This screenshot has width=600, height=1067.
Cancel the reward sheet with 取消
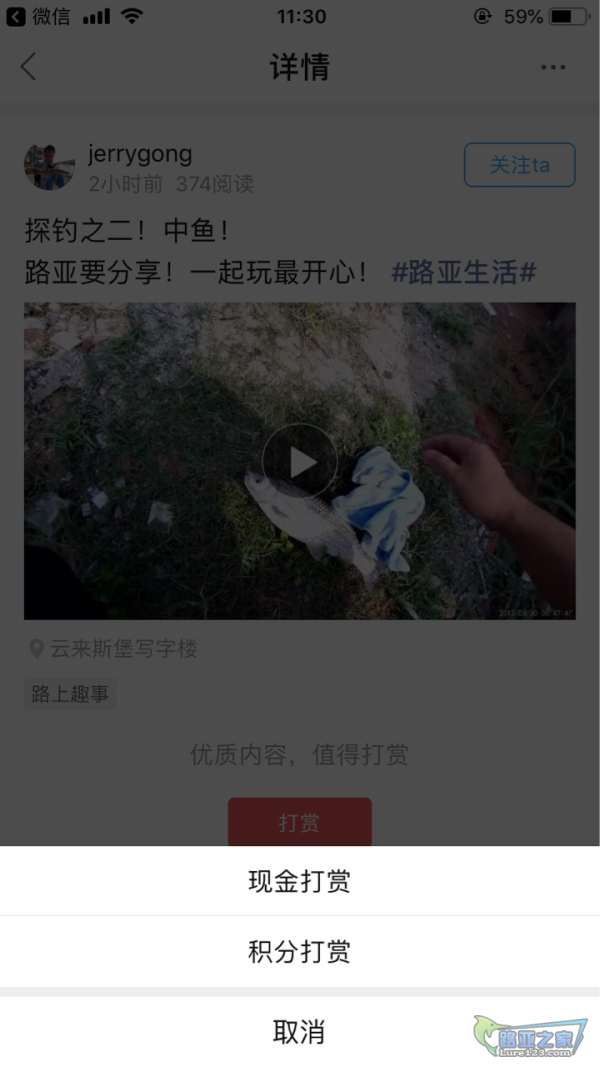(299, 1031)
